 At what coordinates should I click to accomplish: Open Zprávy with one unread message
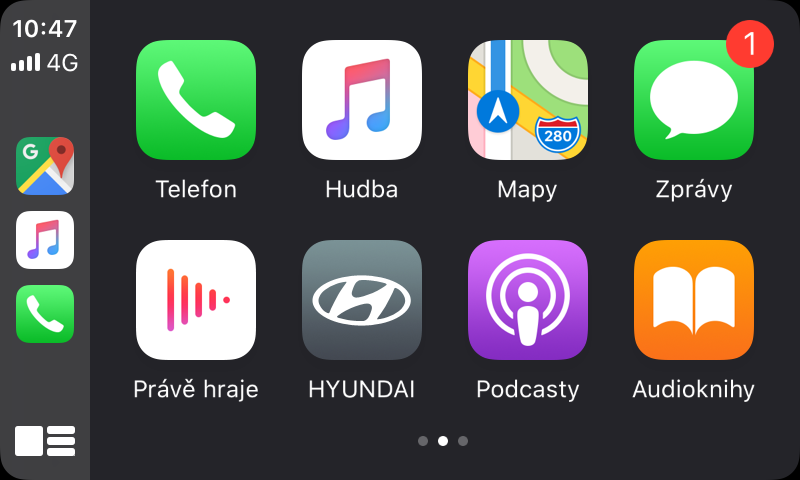click(694, 100)
